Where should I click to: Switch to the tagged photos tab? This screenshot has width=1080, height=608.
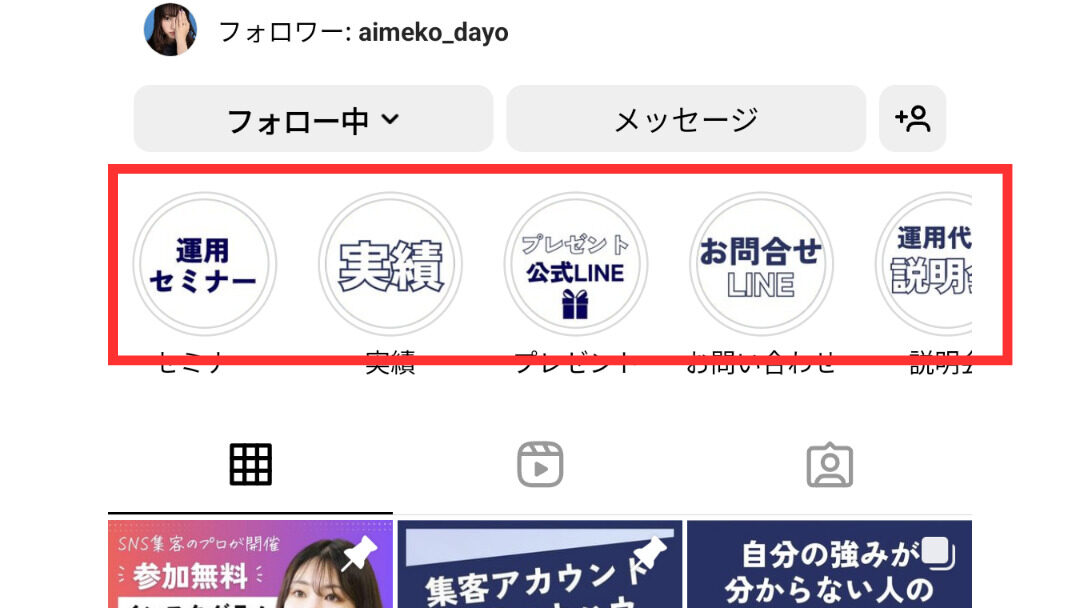(x=829, y=465)
